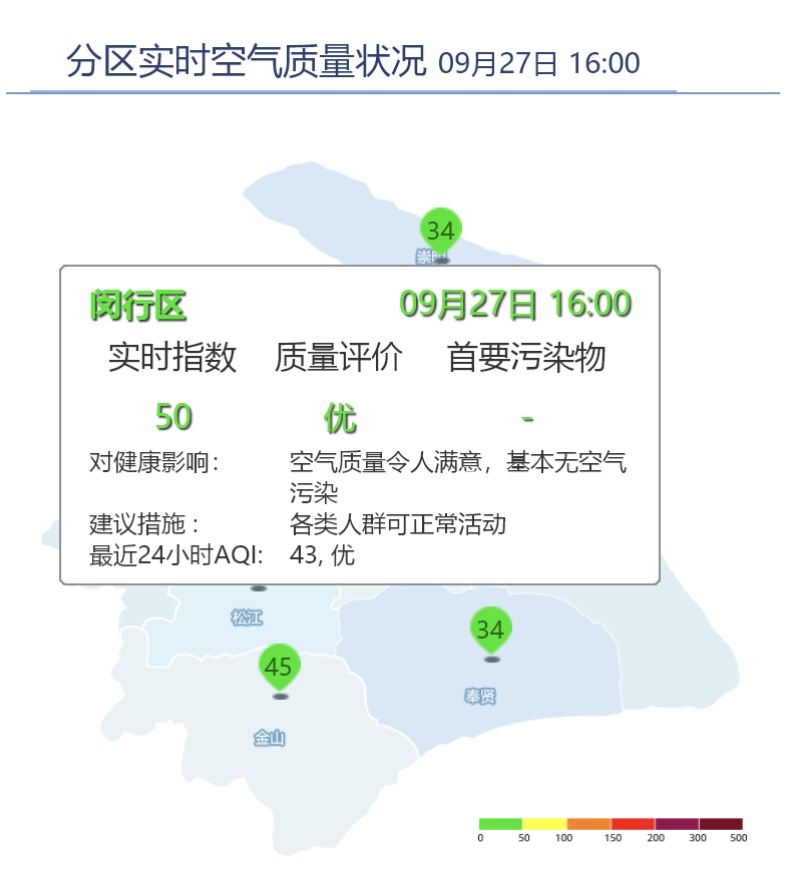Tap the Jinshan marker showing AQI 45
The height and width of the screenshot is (890, 790).
(278, 667)
